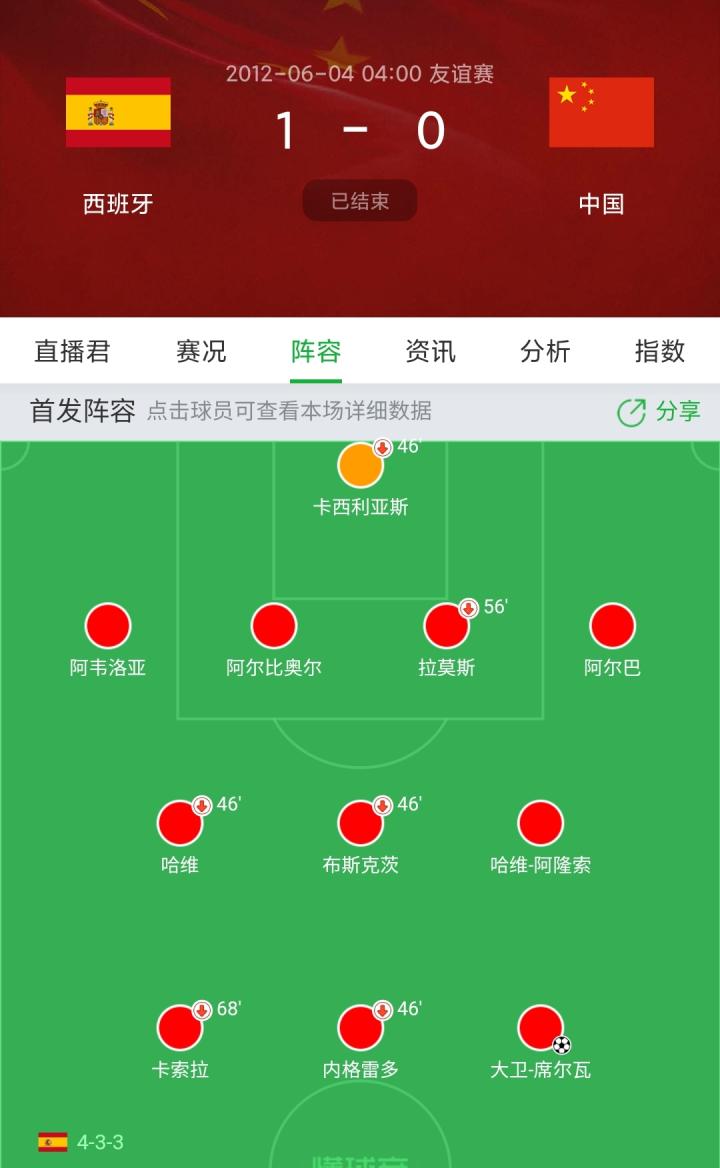Switch to the 分析 tab
Screen dimensions: 720x1168
click(x=545, y=351)
